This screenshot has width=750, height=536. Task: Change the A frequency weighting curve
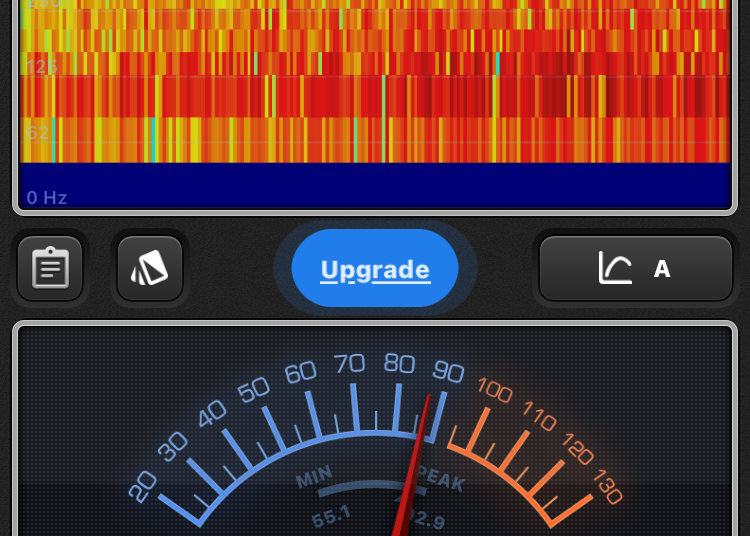tap(636, 268)
